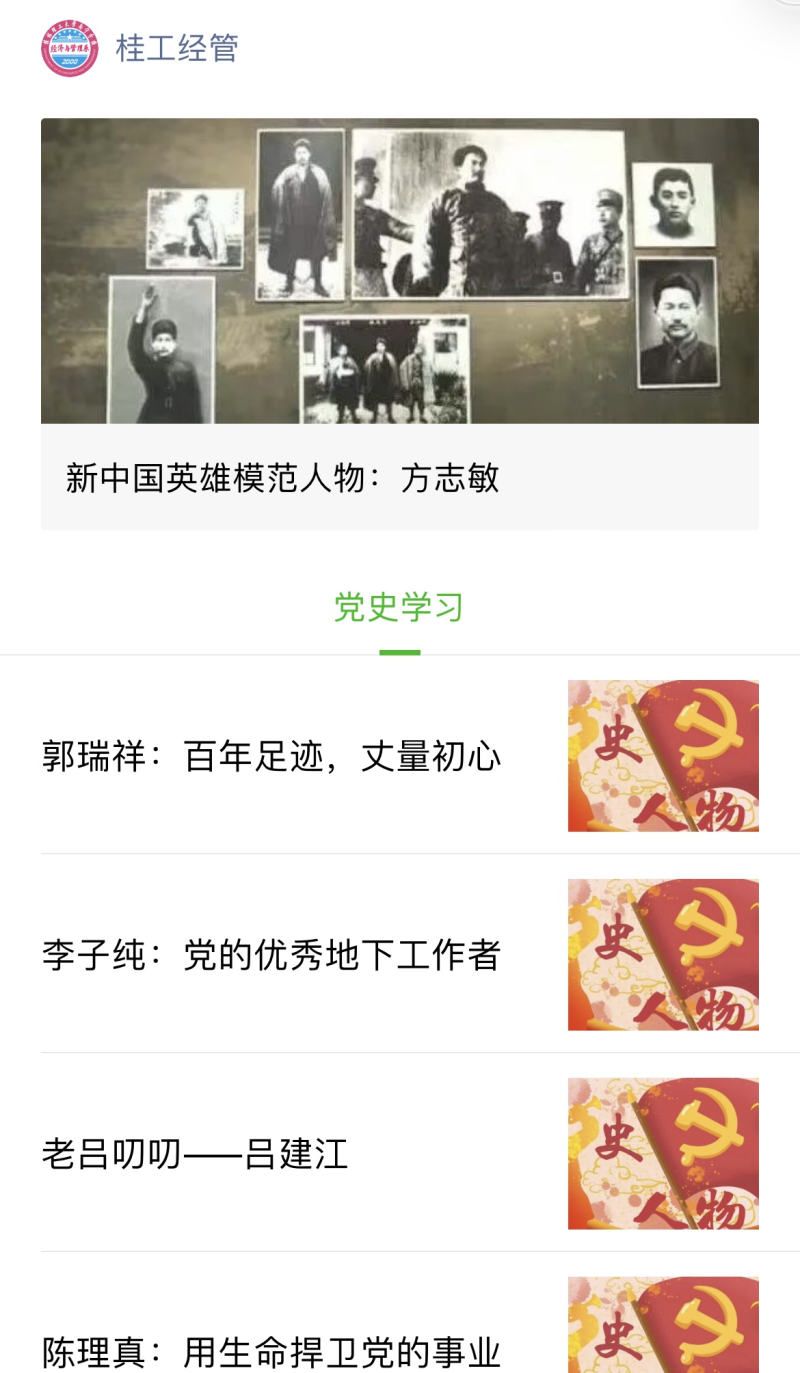Open the featured article about 方志敏
Screen dimensions: 800x1373
tap(399, 324)
